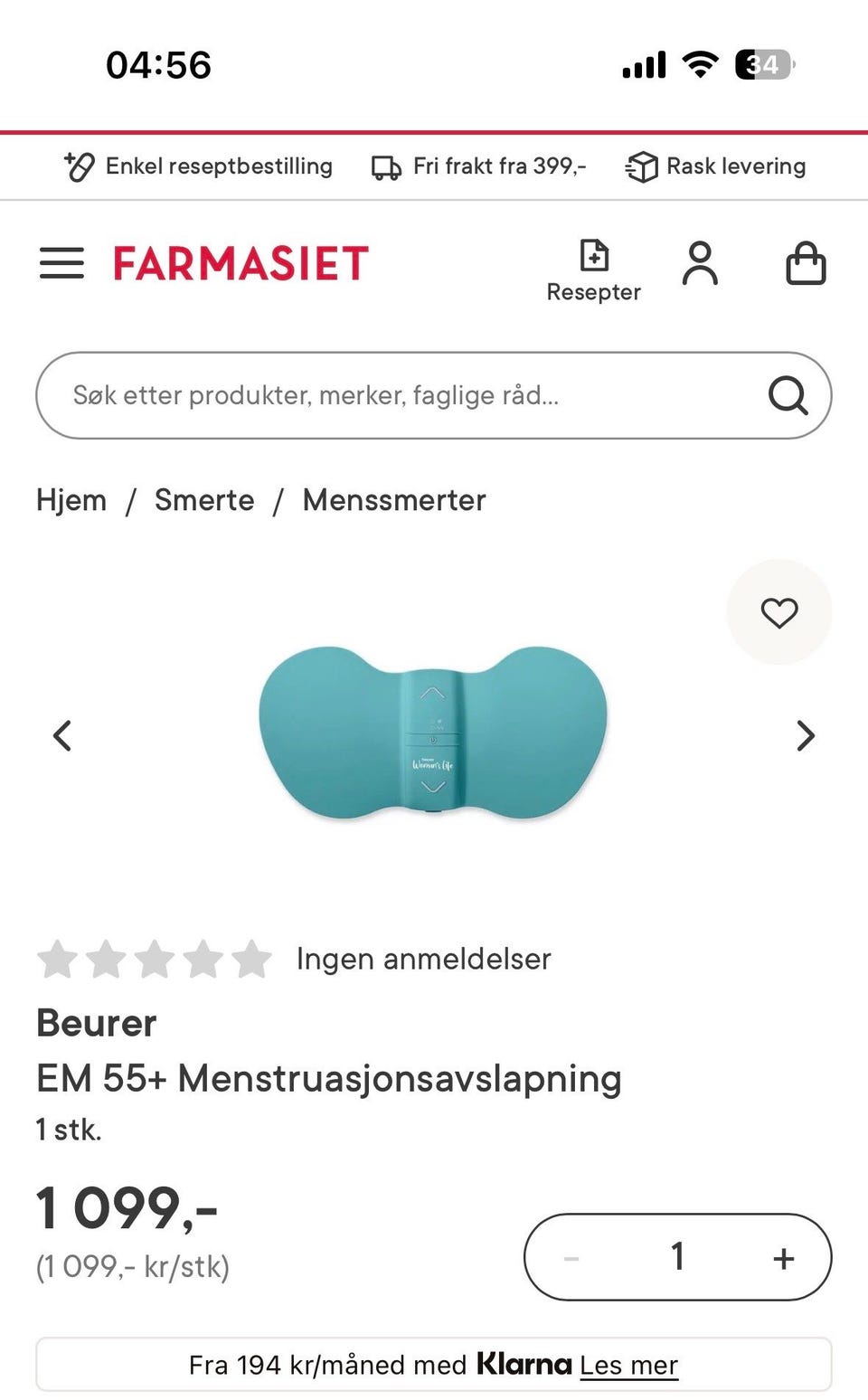Open the Beurer EM 55+ product image

433,733
